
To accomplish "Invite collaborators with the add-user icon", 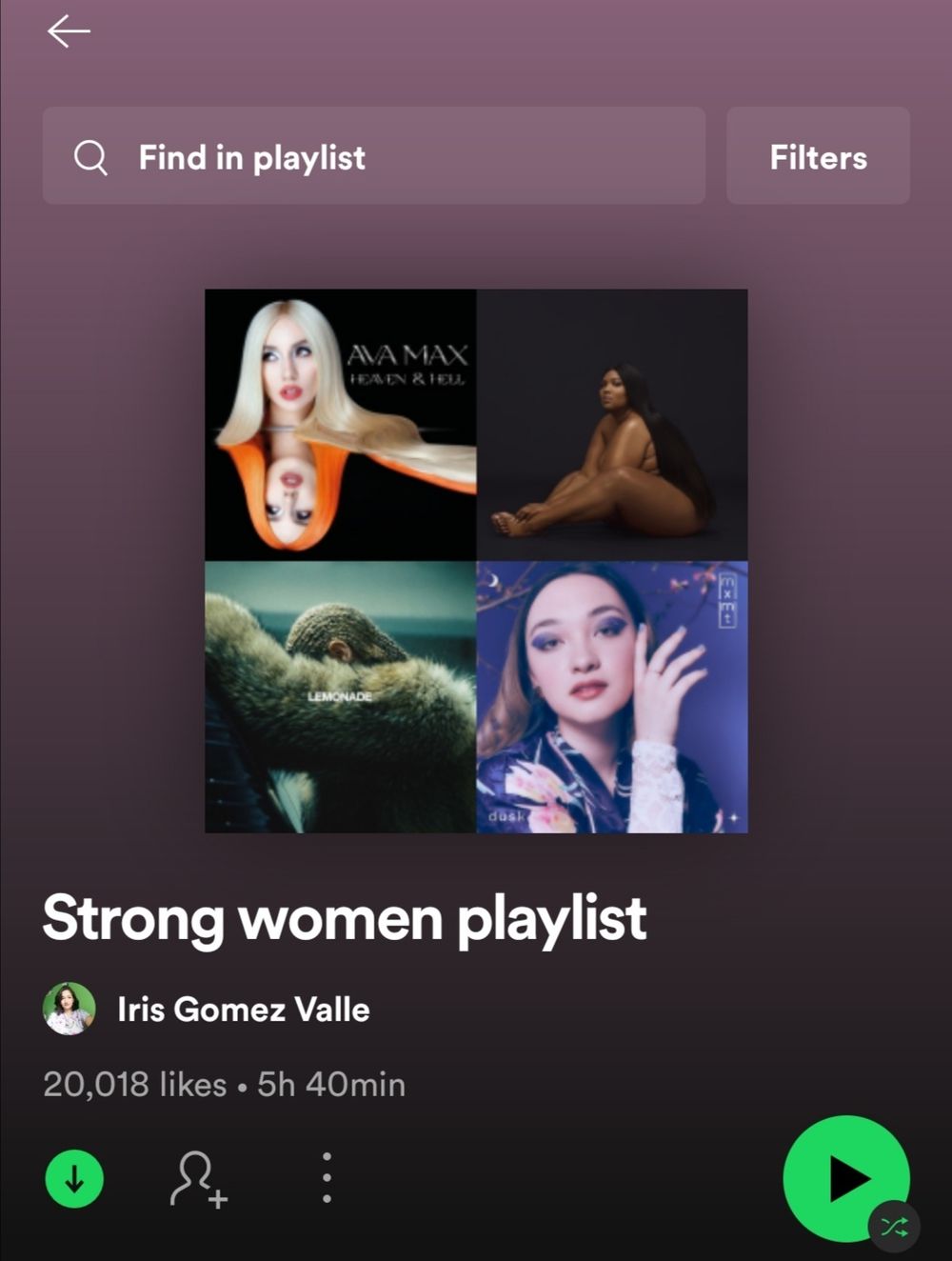I will 198,1179.
